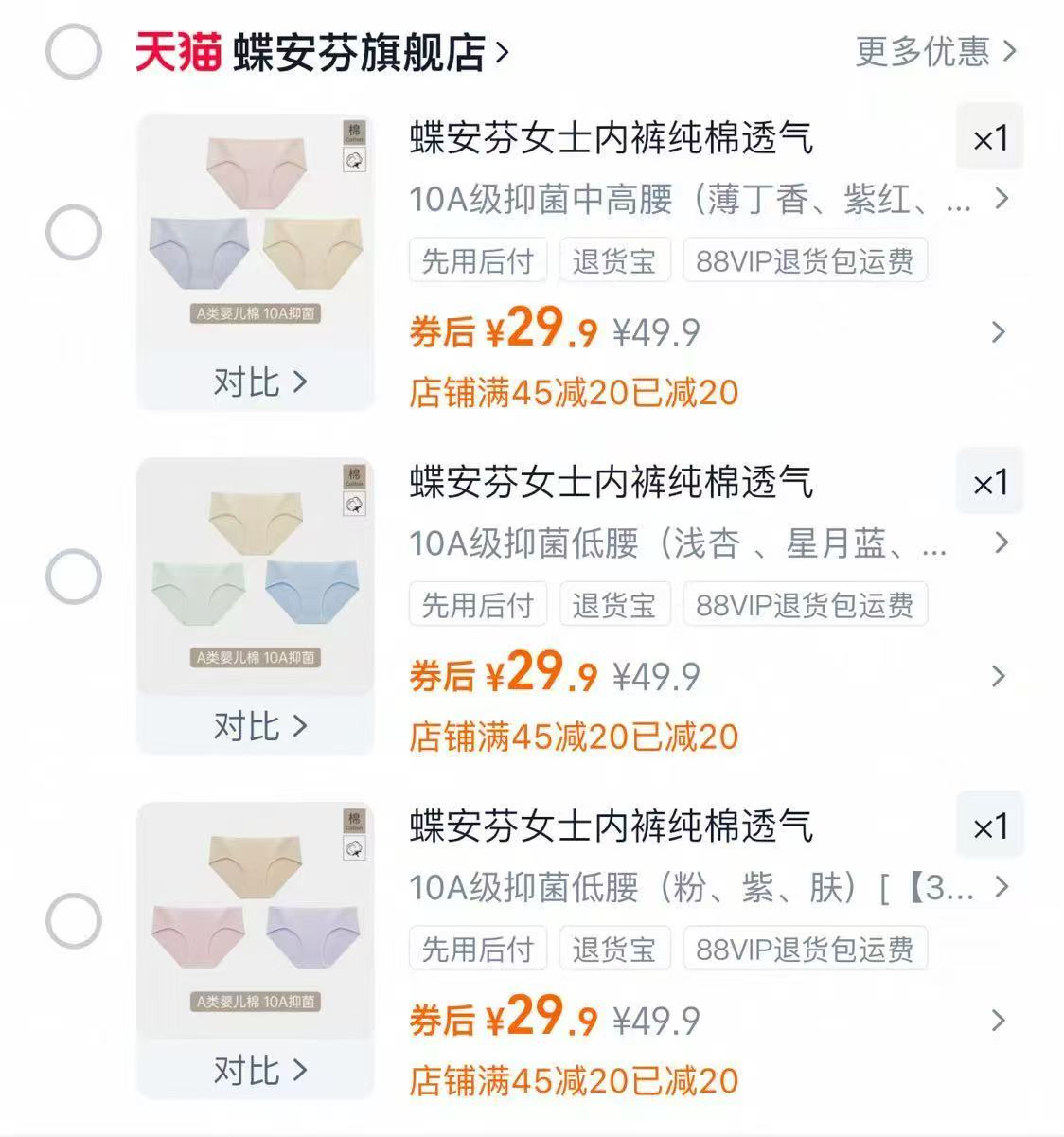
Task: Click the 先用后付 tag on the first item
Action: [478, 260]
